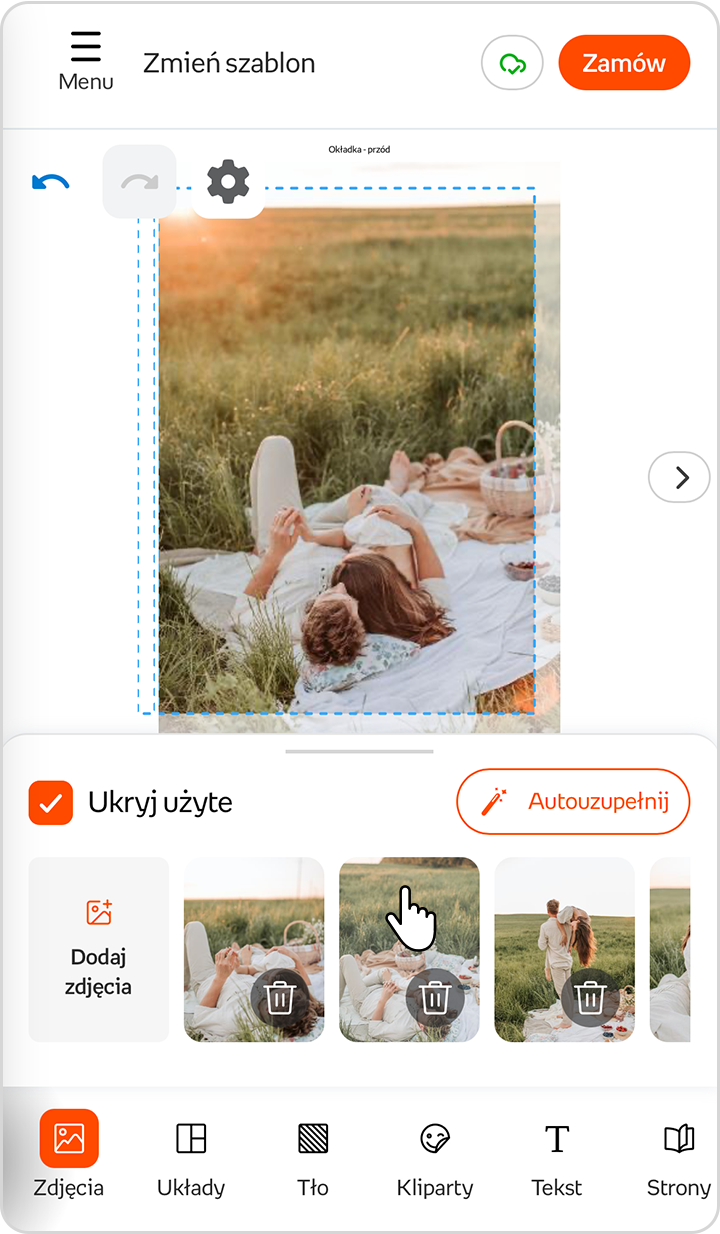Undo the last action
This screenshot has height=1234, width=720.
(x=51, y=182)
